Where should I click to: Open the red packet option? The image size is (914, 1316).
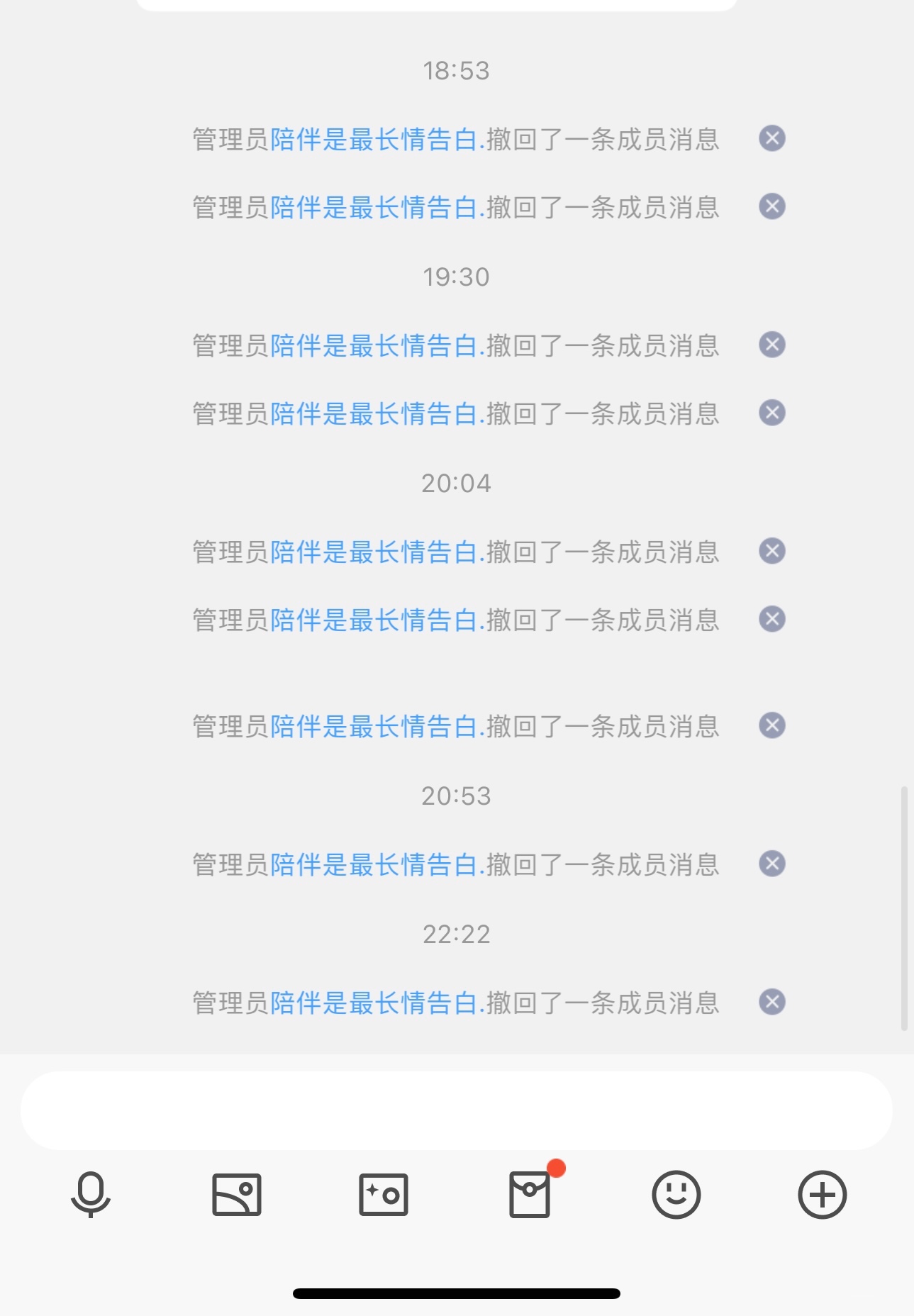(530, 1195)
